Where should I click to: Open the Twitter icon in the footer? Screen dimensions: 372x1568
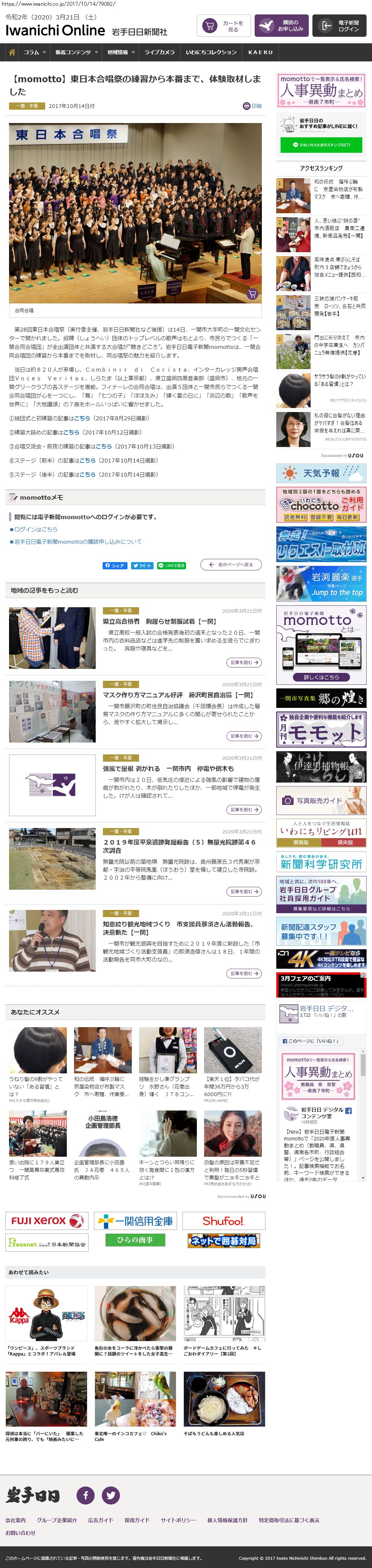click(x=111, y=1495)
